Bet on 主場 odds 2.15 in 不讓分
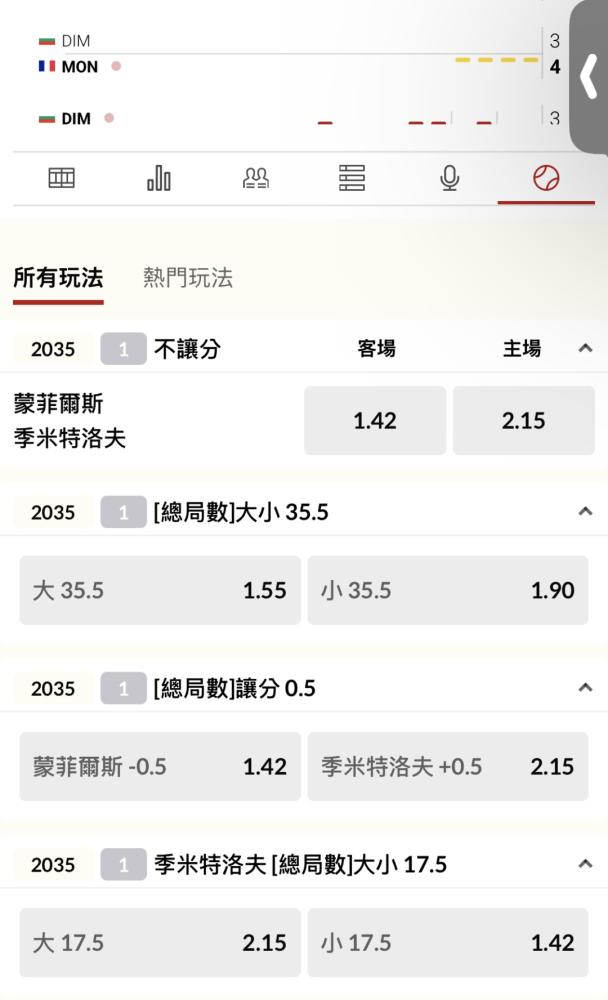The width and height of the screenshot is (608, 1000). click(x=524, y=420)
